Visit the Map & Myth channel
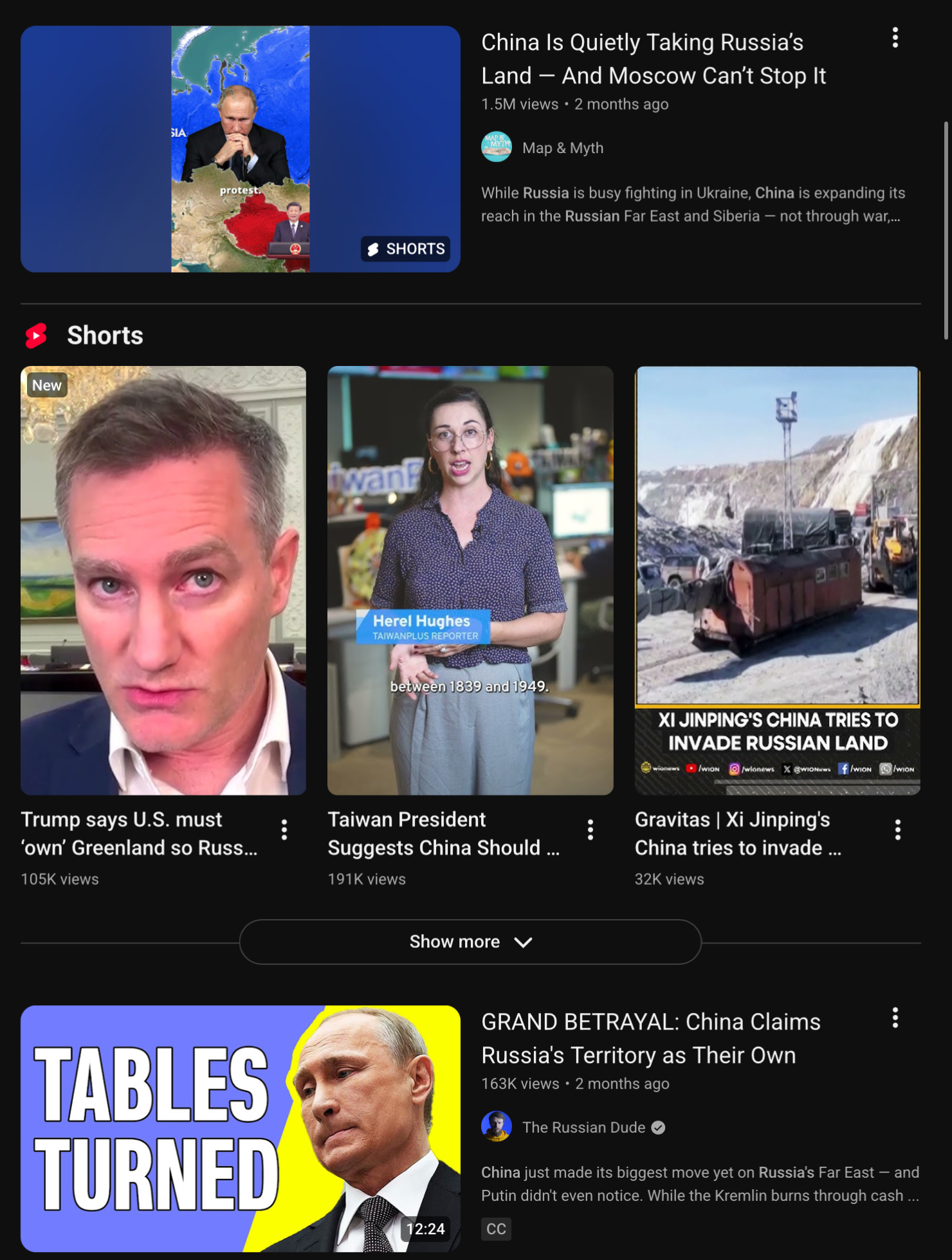Screen dimensions: 952x1260 click(x=562, y=148)
